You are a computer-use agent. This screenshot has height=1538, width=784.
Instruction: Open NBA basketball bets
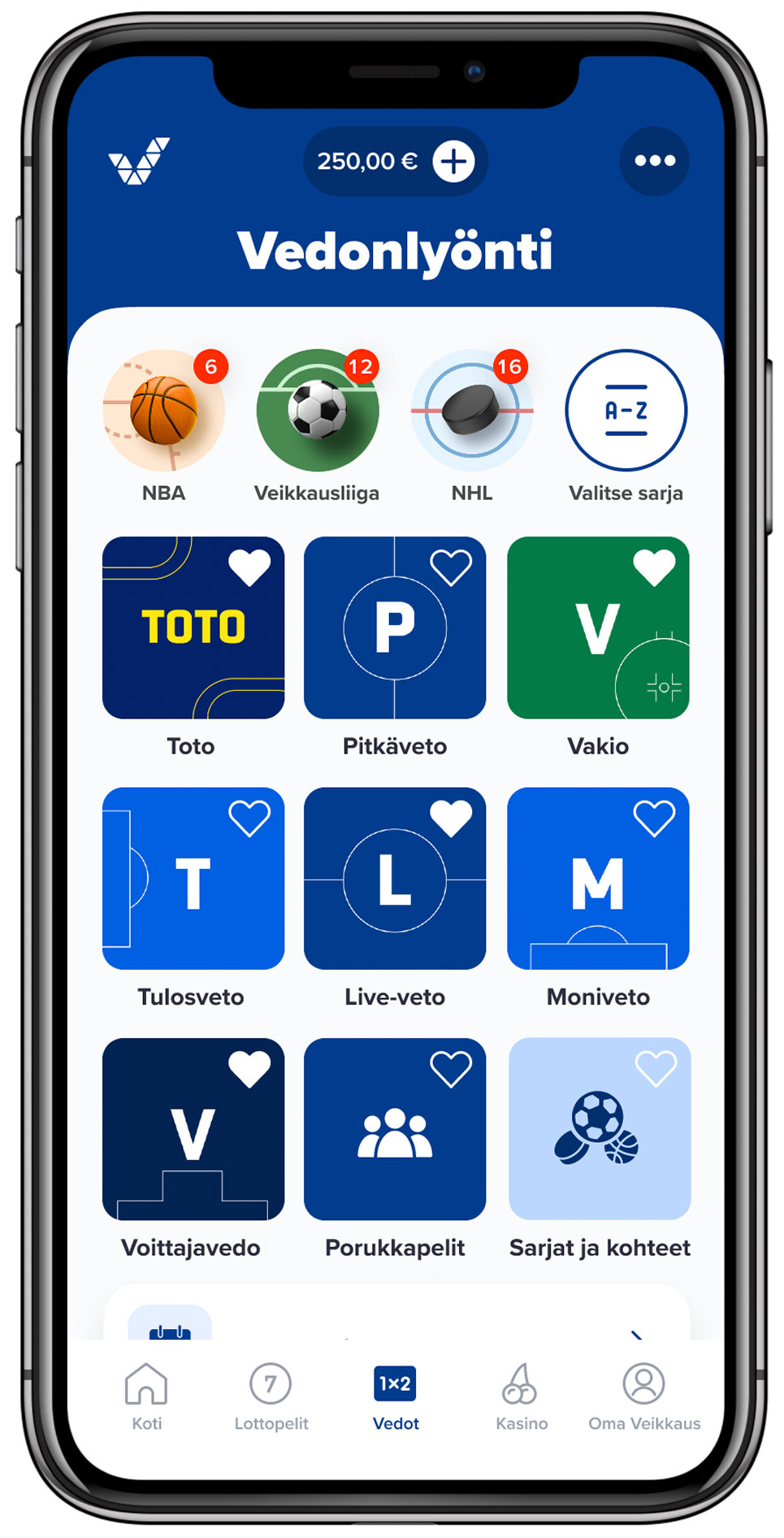163,411
